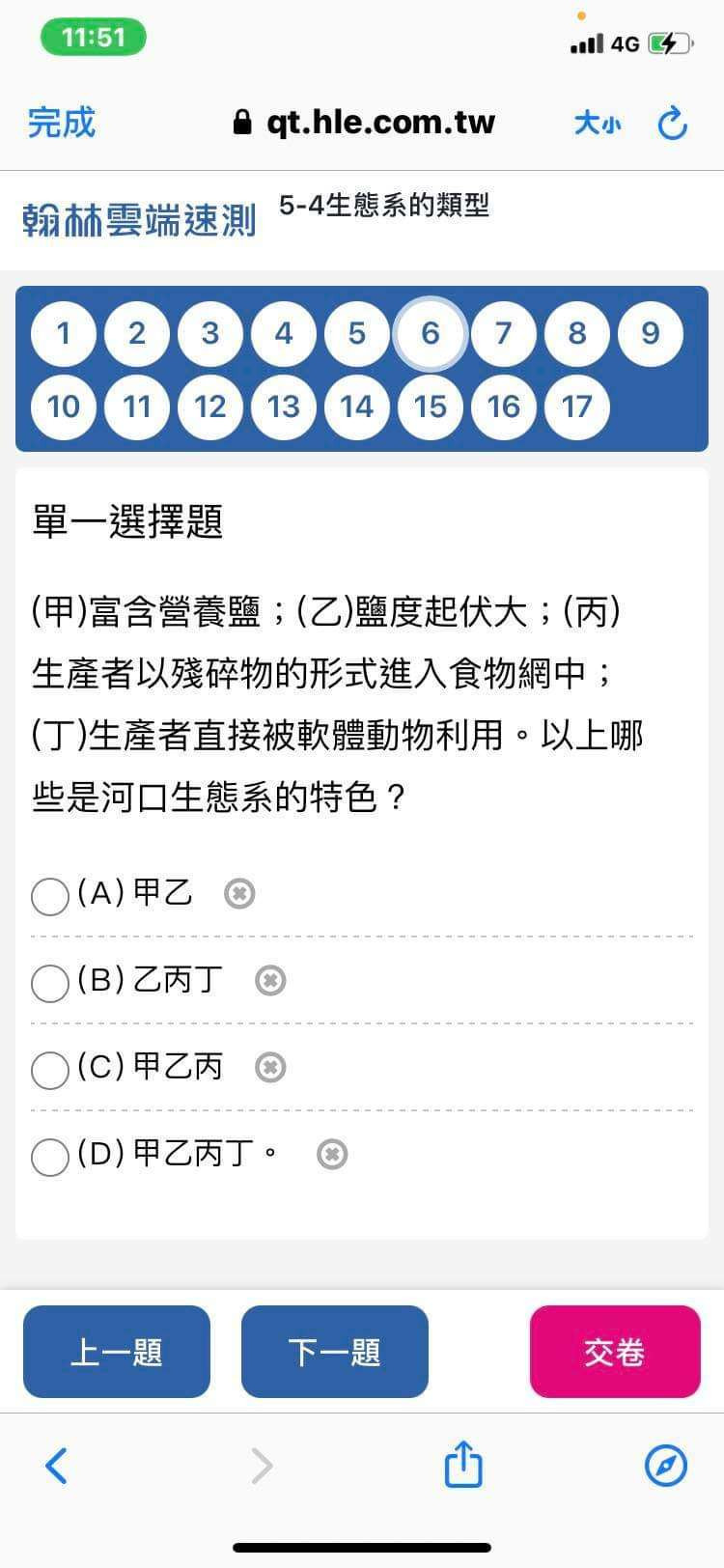Eliminate option (D) using the X icon
This screenshot has width=724, height=1568.
tap(332, 1155)
